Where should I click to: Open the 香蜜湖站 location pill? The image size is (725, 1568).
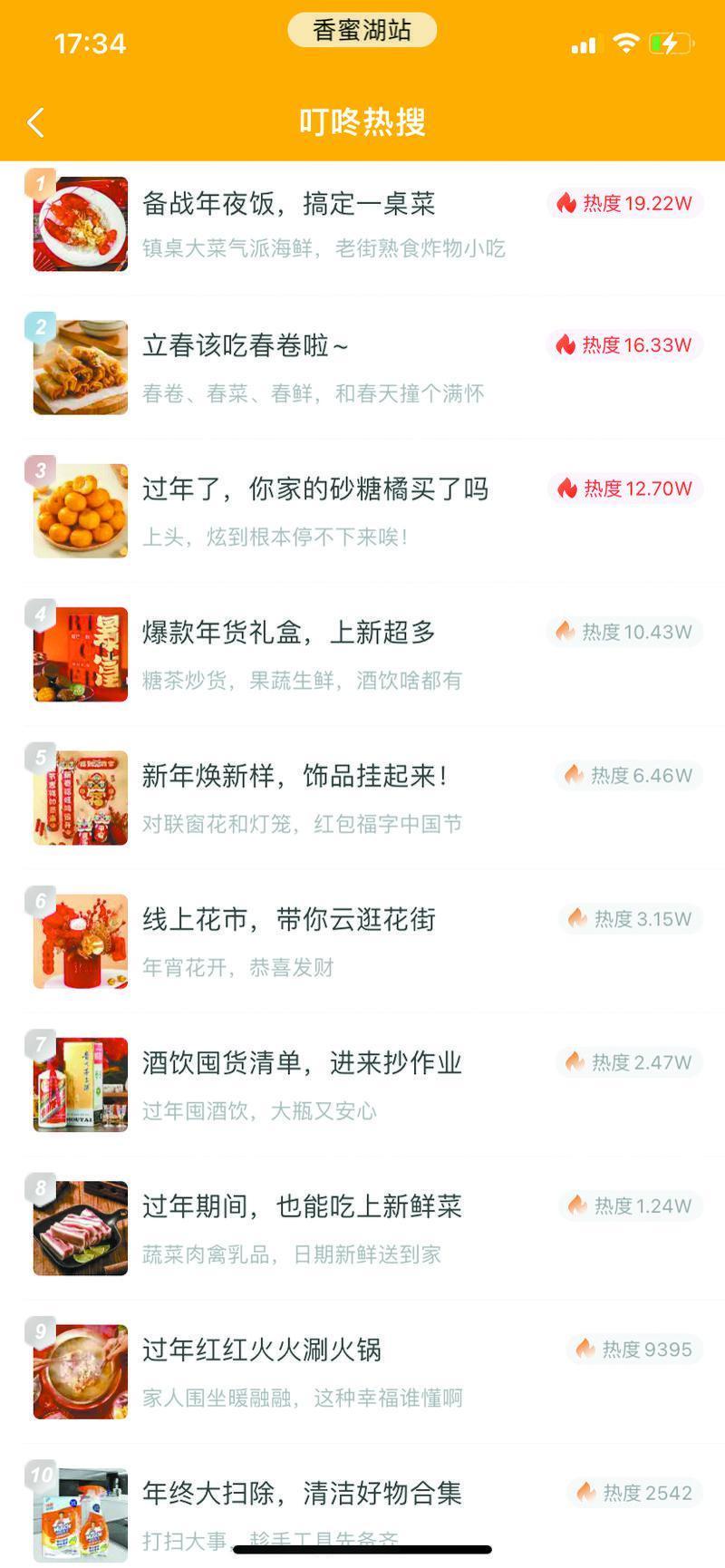(362, 30)
